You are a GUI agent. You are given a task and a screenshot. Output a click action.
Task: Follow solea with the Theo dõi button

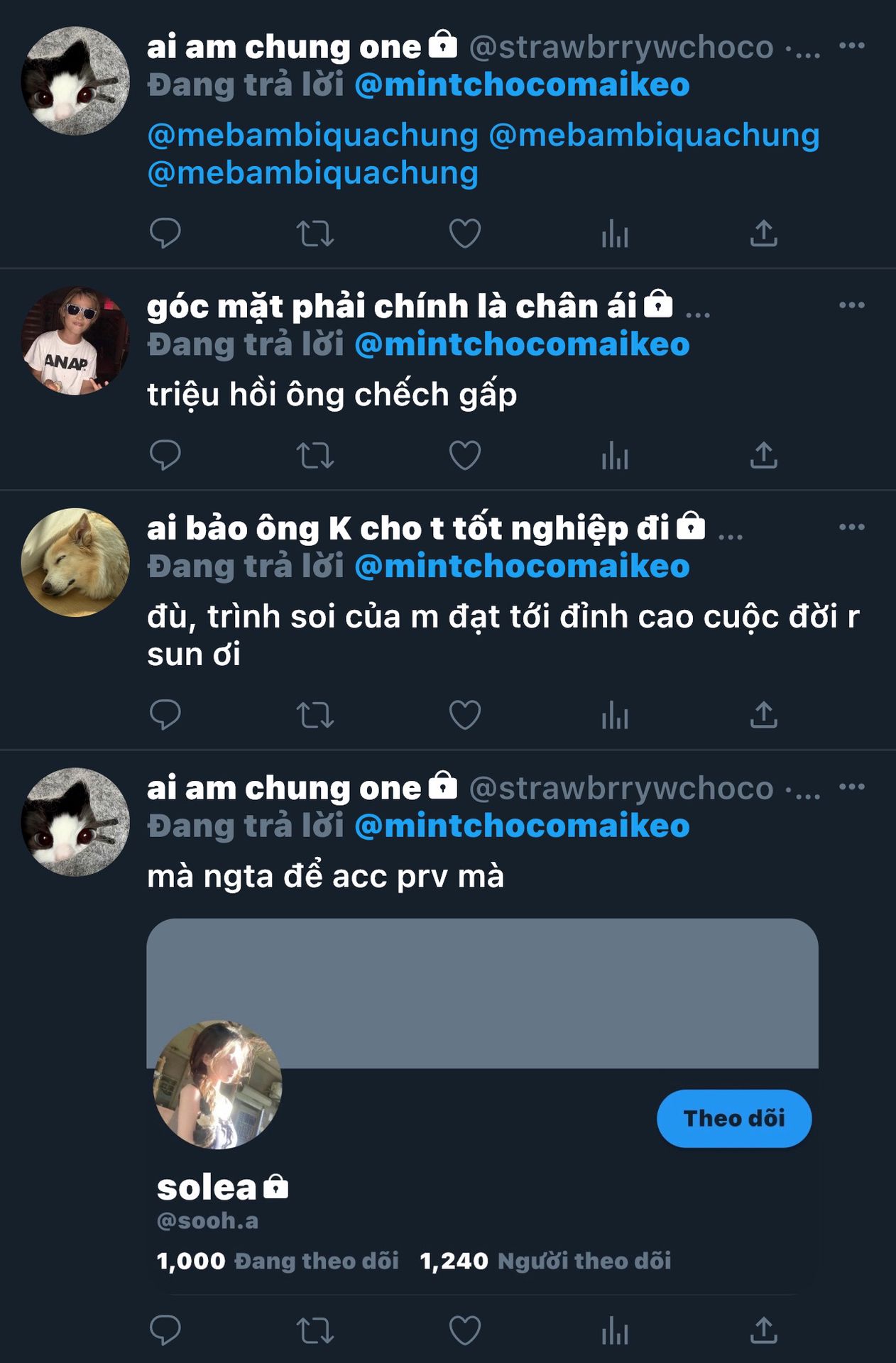click(x=733, y=1118)
